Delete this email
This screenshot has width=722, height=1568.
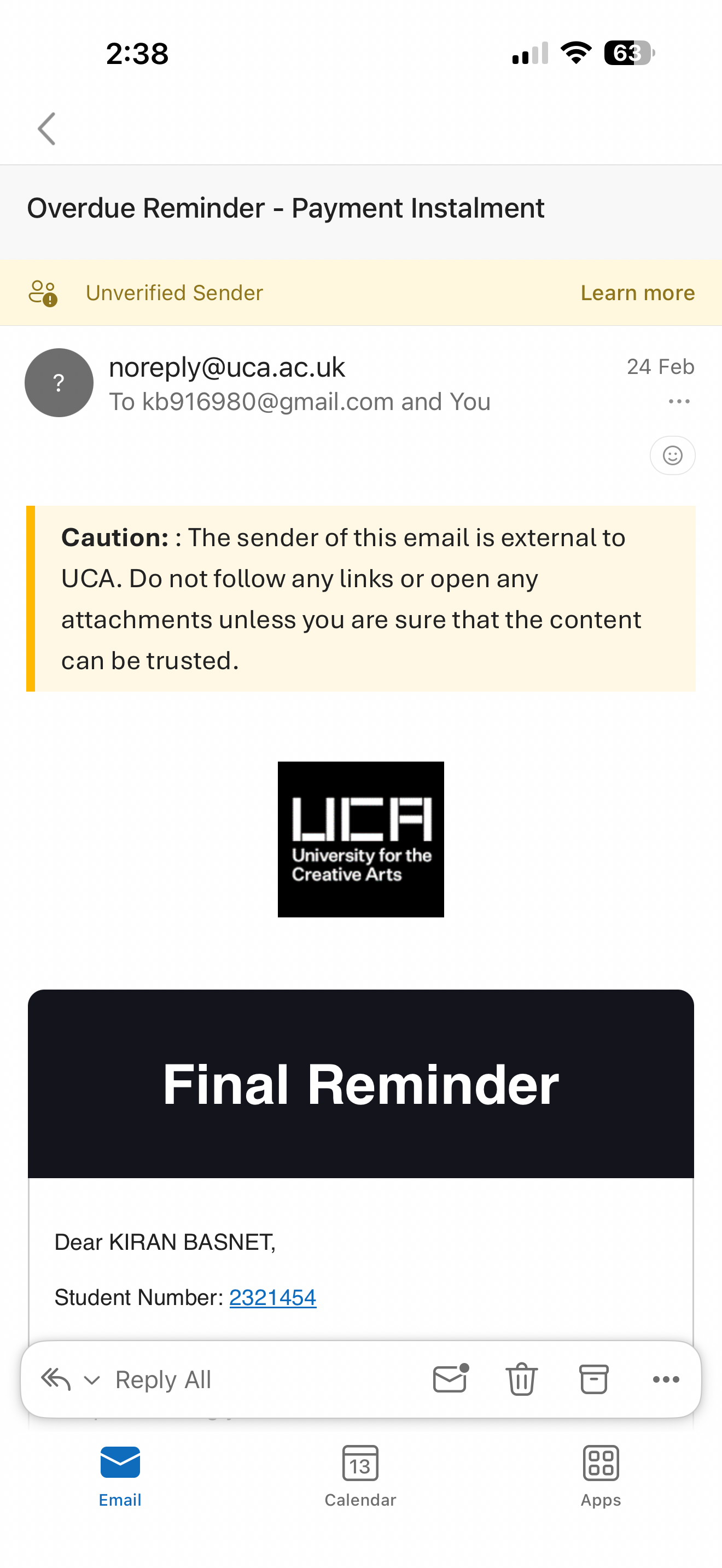click(522, 1379)
